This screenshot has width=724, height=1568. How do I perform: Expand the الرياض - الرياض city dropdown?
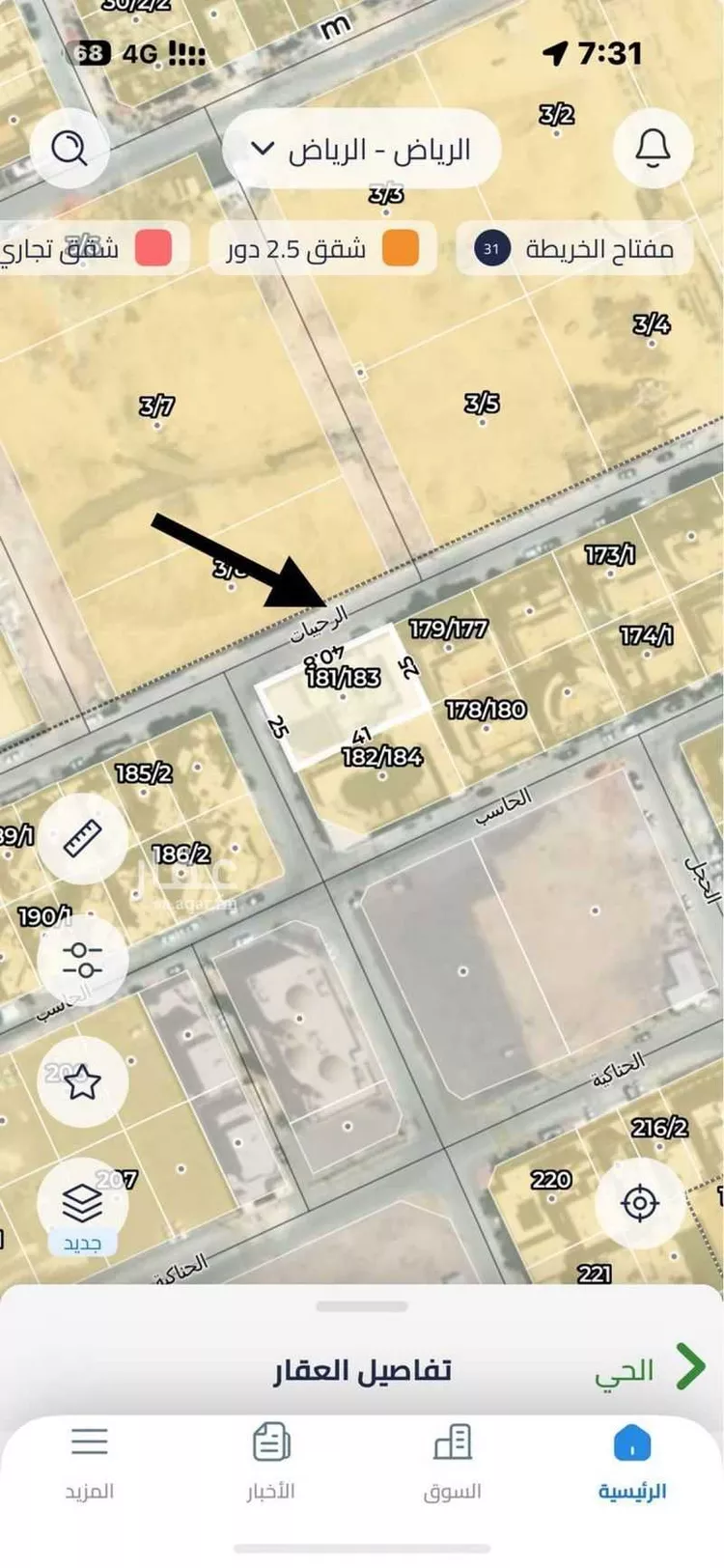362,151
